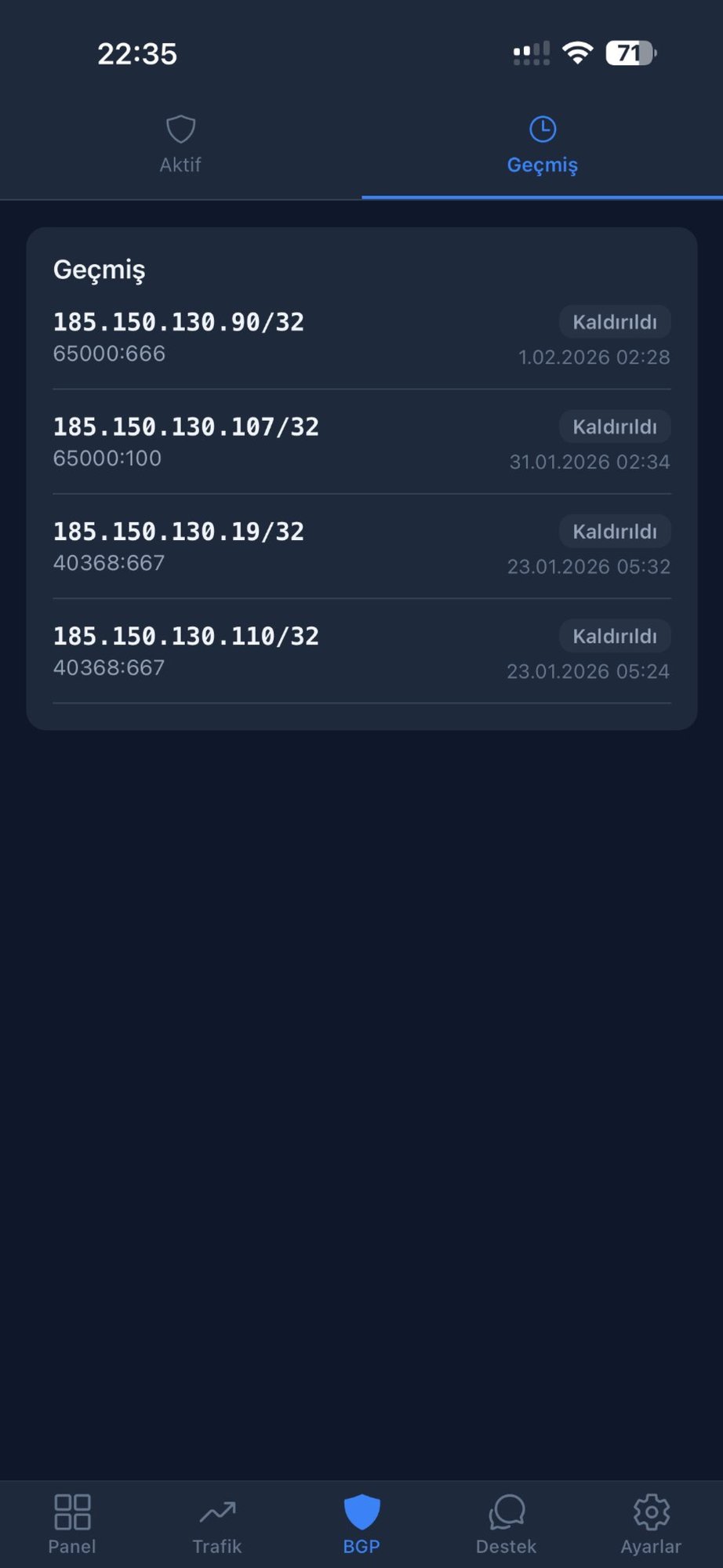Viewport: 723px width, 1568px height.
Task: Tap the Wi-Fi status icon
Action: coord(577,53)
